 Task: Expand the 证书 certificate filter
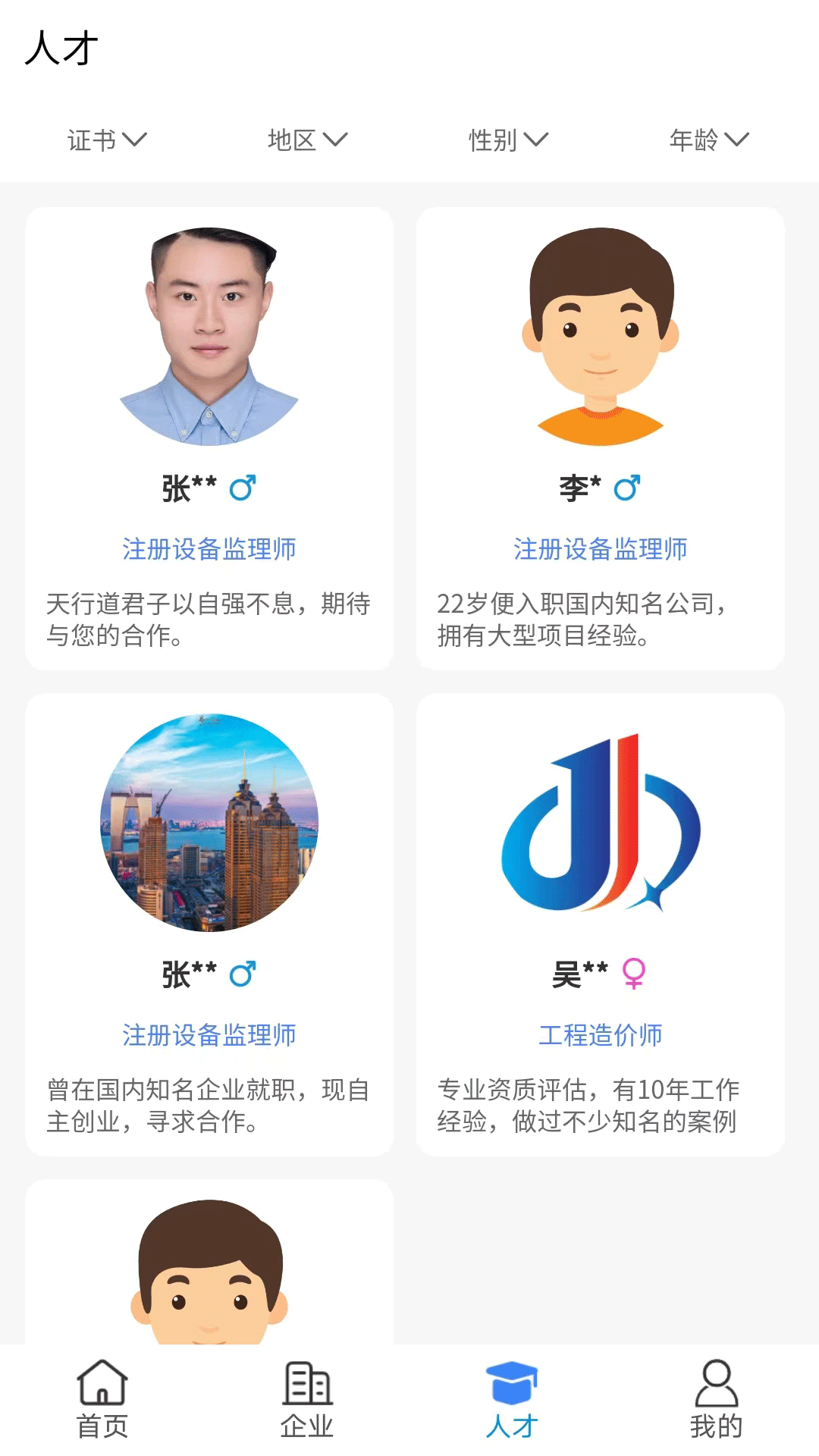pyautogui.click(x=104, y=140)
